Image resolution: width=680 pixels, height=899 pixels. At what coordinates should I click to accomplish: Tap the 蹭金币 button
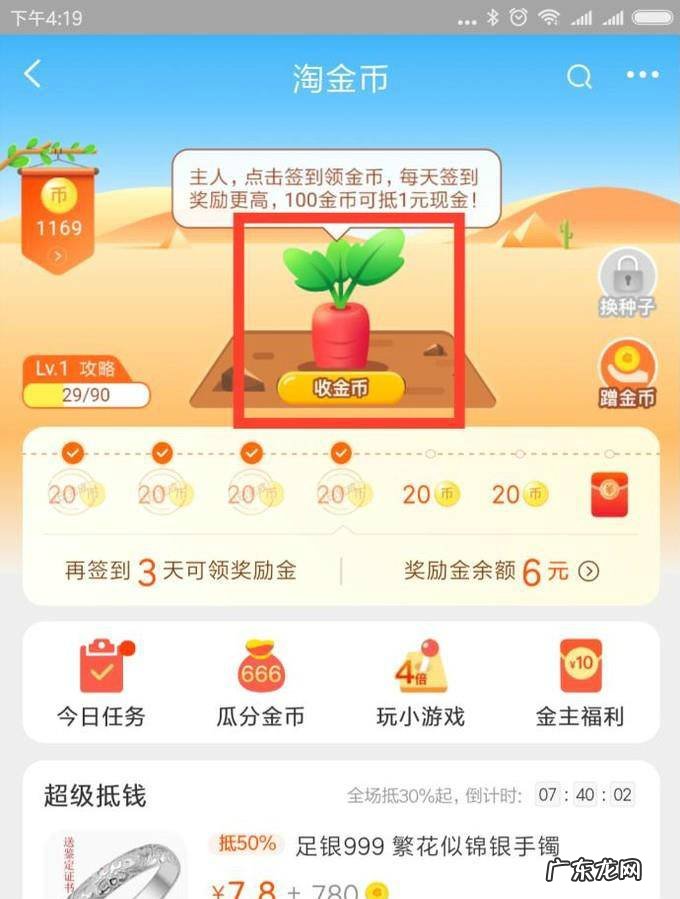point(627,375)
